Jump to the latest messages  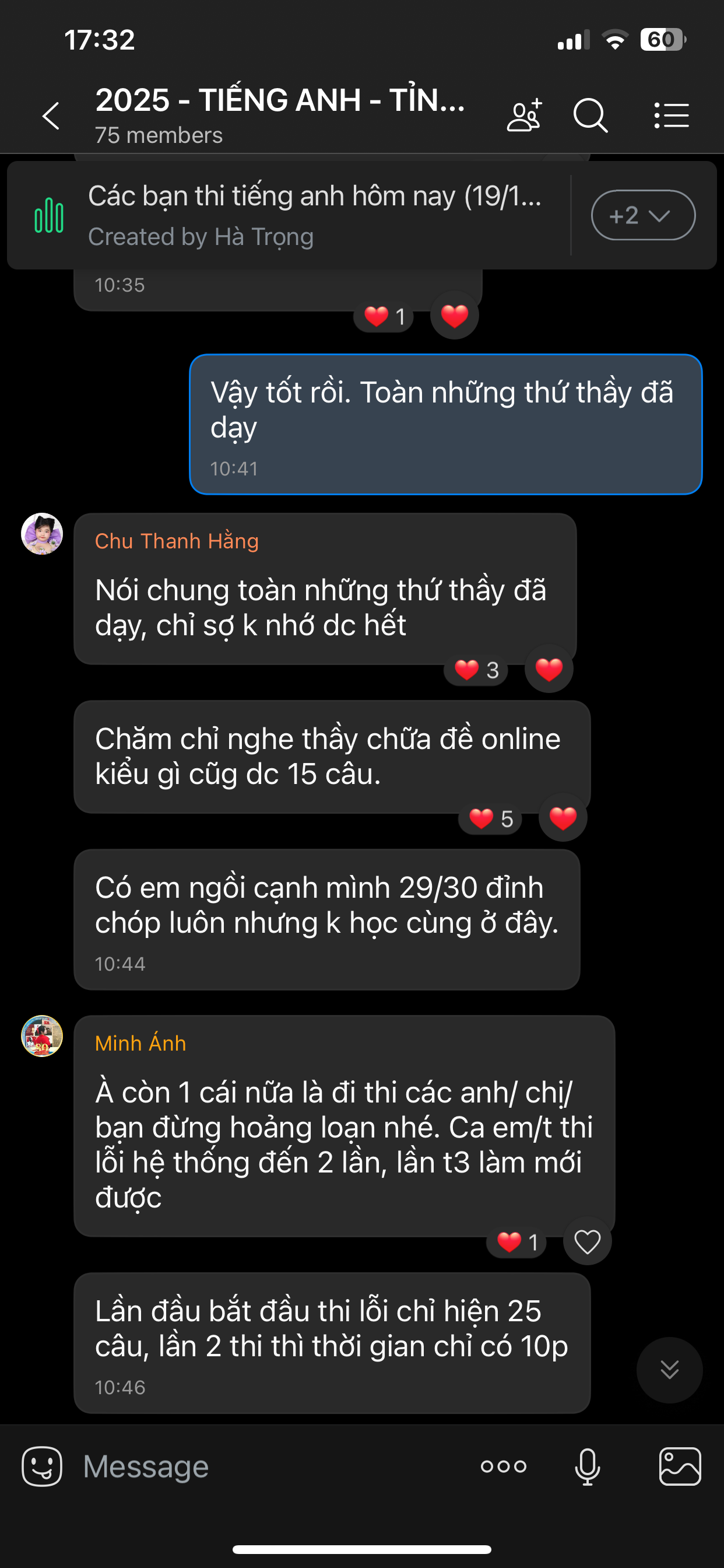click(669, 1370)
